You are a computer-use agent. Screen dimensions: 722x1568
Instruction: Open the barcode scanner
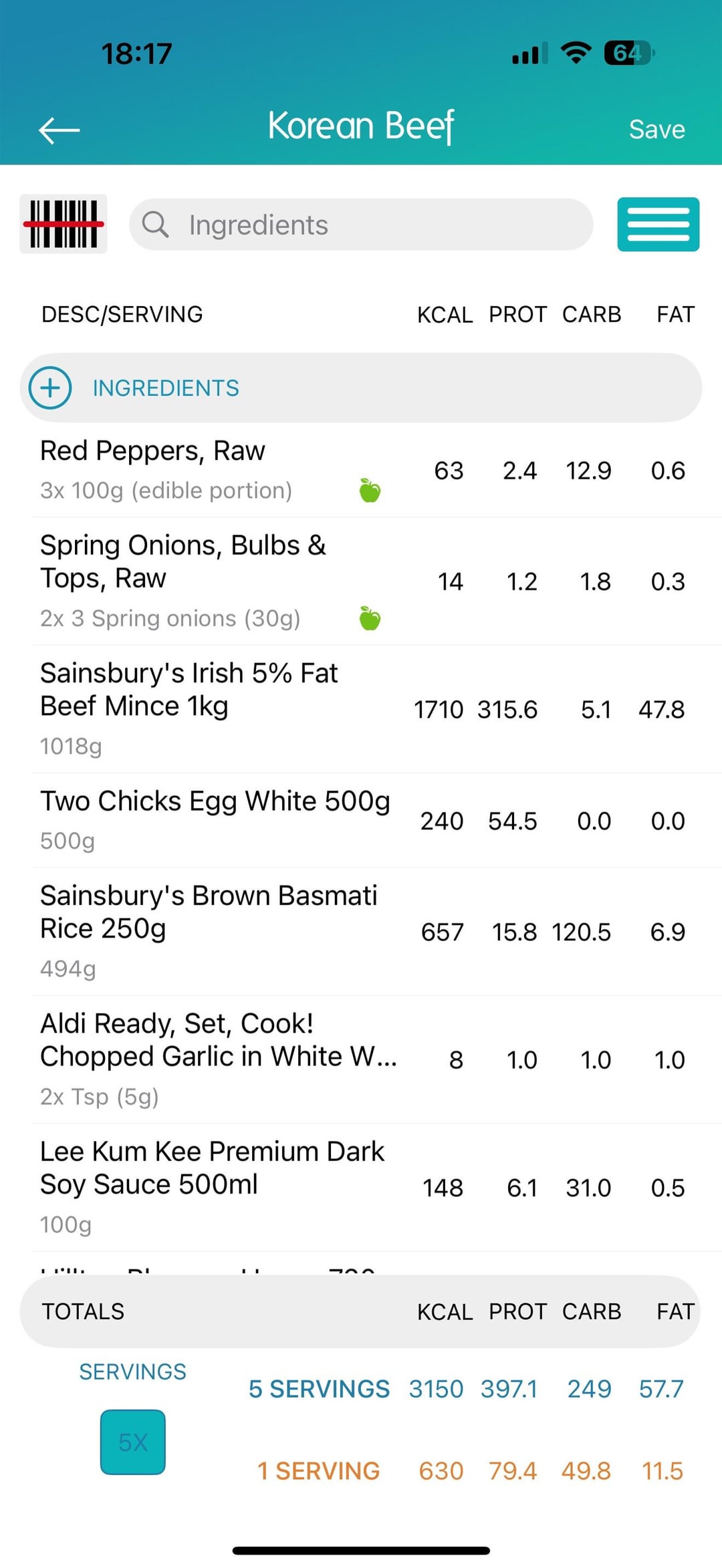pos(64,225)
